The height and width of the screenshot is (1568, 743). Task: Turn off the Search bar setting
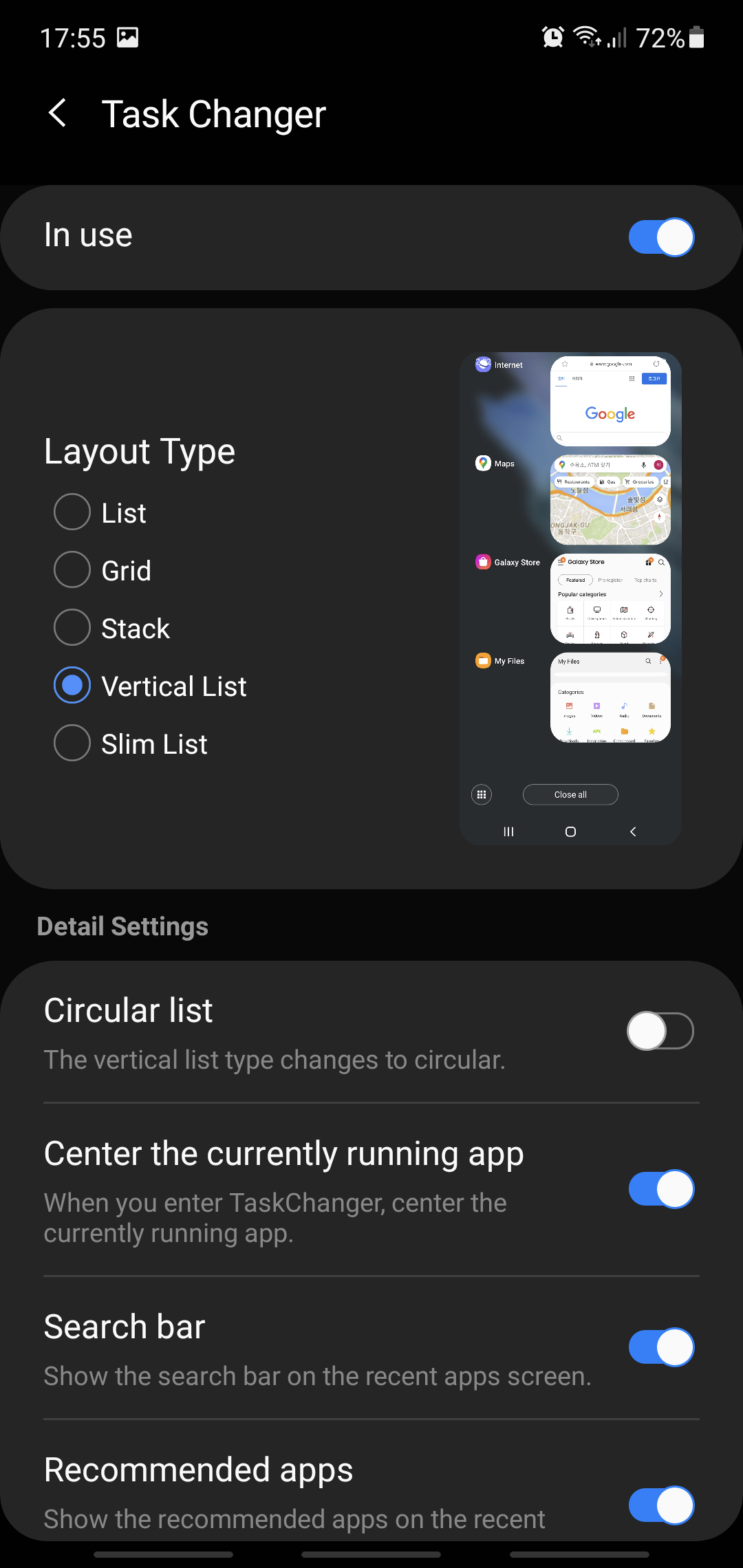coord(660,1347)
